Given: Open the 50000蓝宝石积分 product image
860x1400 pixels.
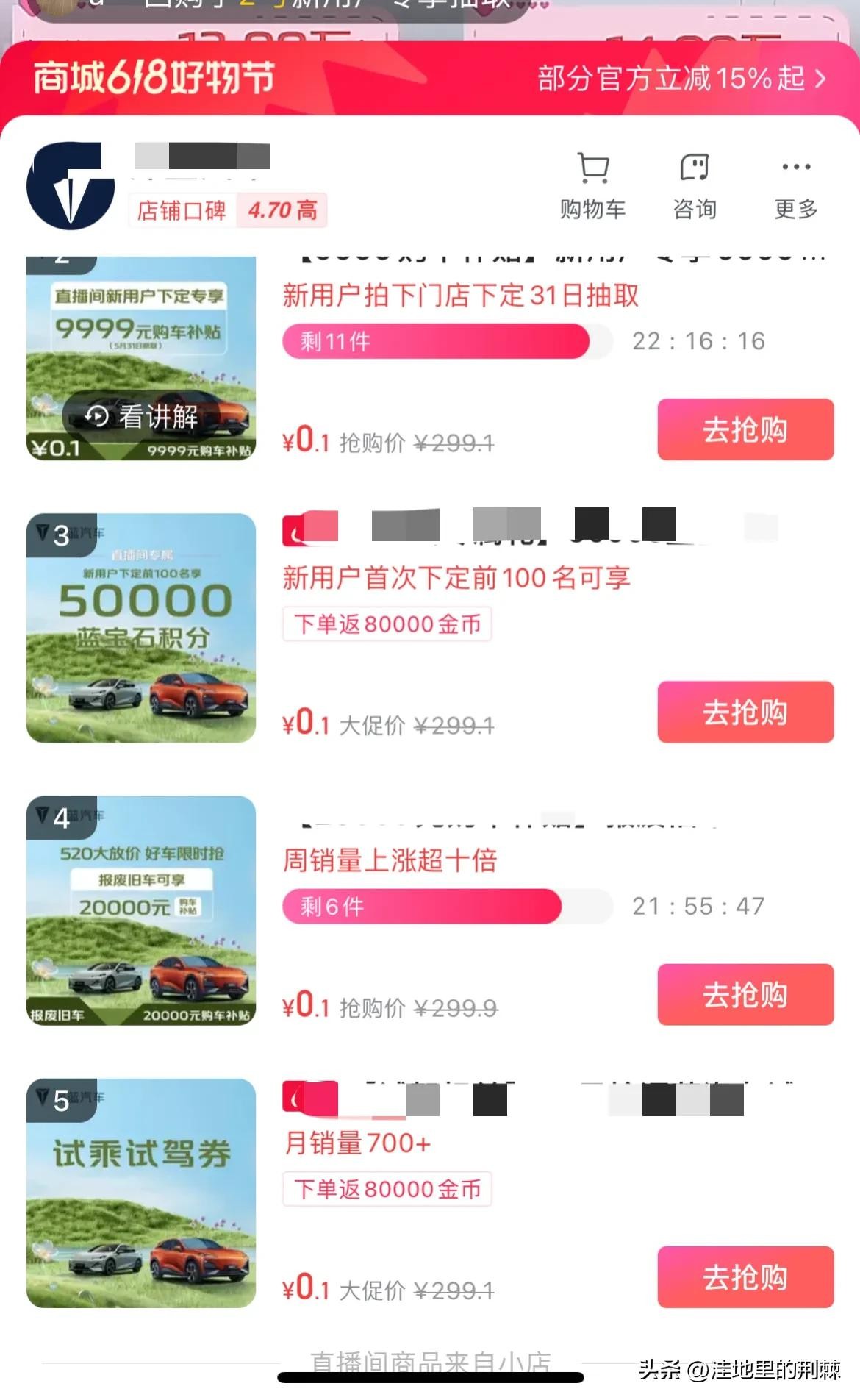Looking at the screenshot, I should [x=141, y=628].
